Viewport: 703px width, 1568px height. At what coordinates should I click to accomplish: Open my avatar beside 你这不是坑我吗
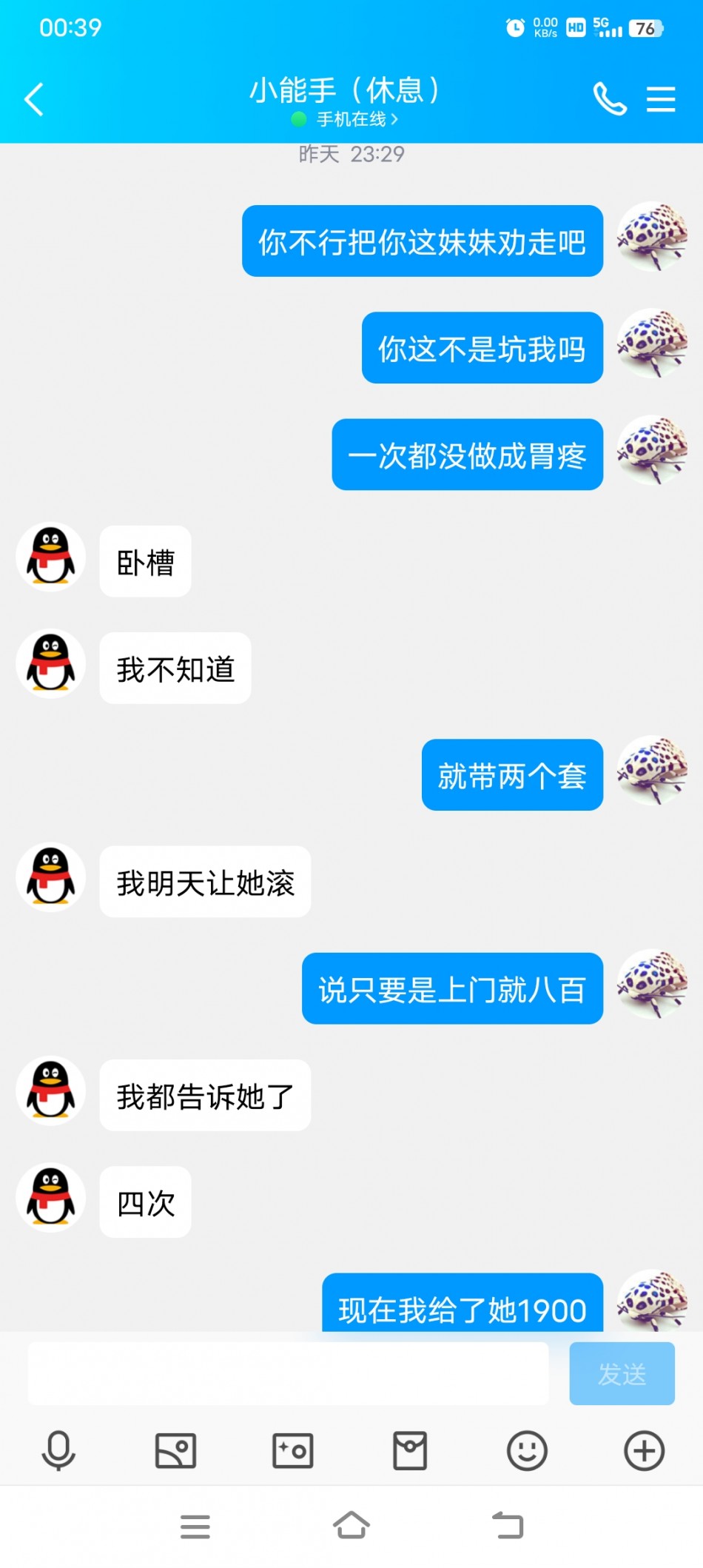point(653,344)
